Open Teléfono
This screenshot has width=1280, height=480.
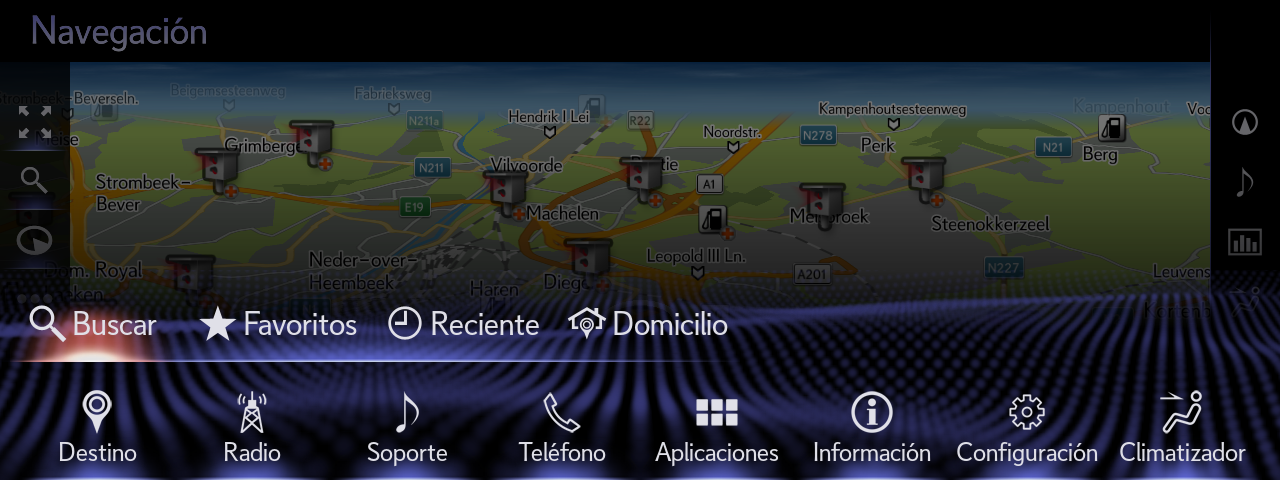point(562,428)
